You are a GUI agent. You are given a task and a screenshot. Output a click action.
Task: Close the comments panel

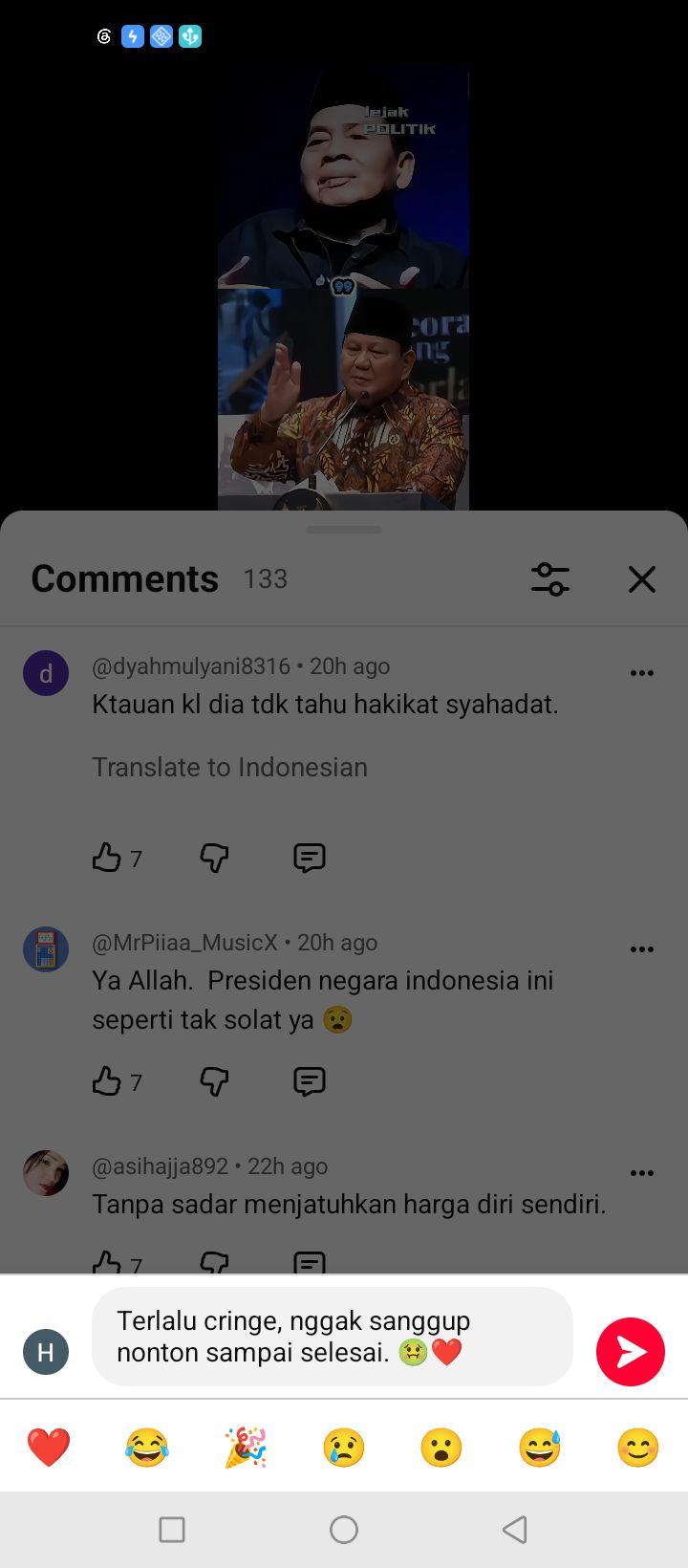point(642,579)
